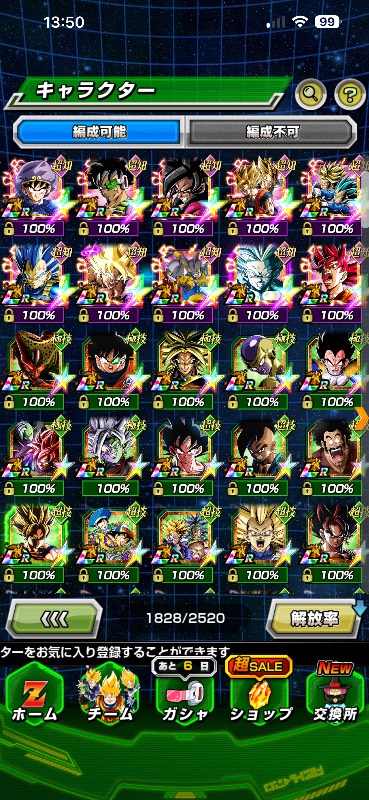
Task: Open the question mark help icon
Action: (x=350, y=93)
